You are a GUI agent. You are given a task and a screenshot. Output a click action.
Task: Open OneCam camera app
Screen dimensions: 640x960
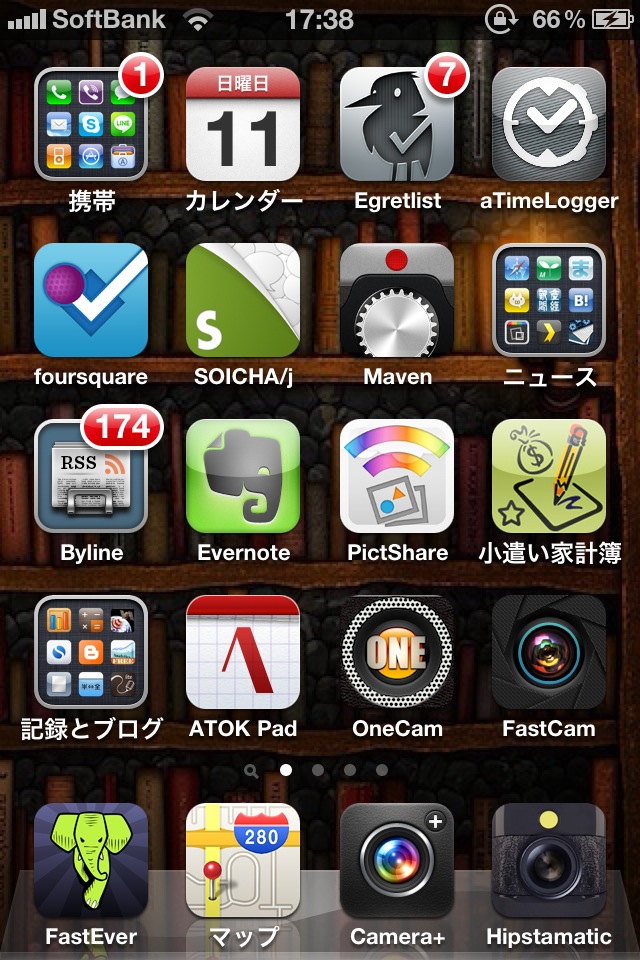[x=397, y=652]
